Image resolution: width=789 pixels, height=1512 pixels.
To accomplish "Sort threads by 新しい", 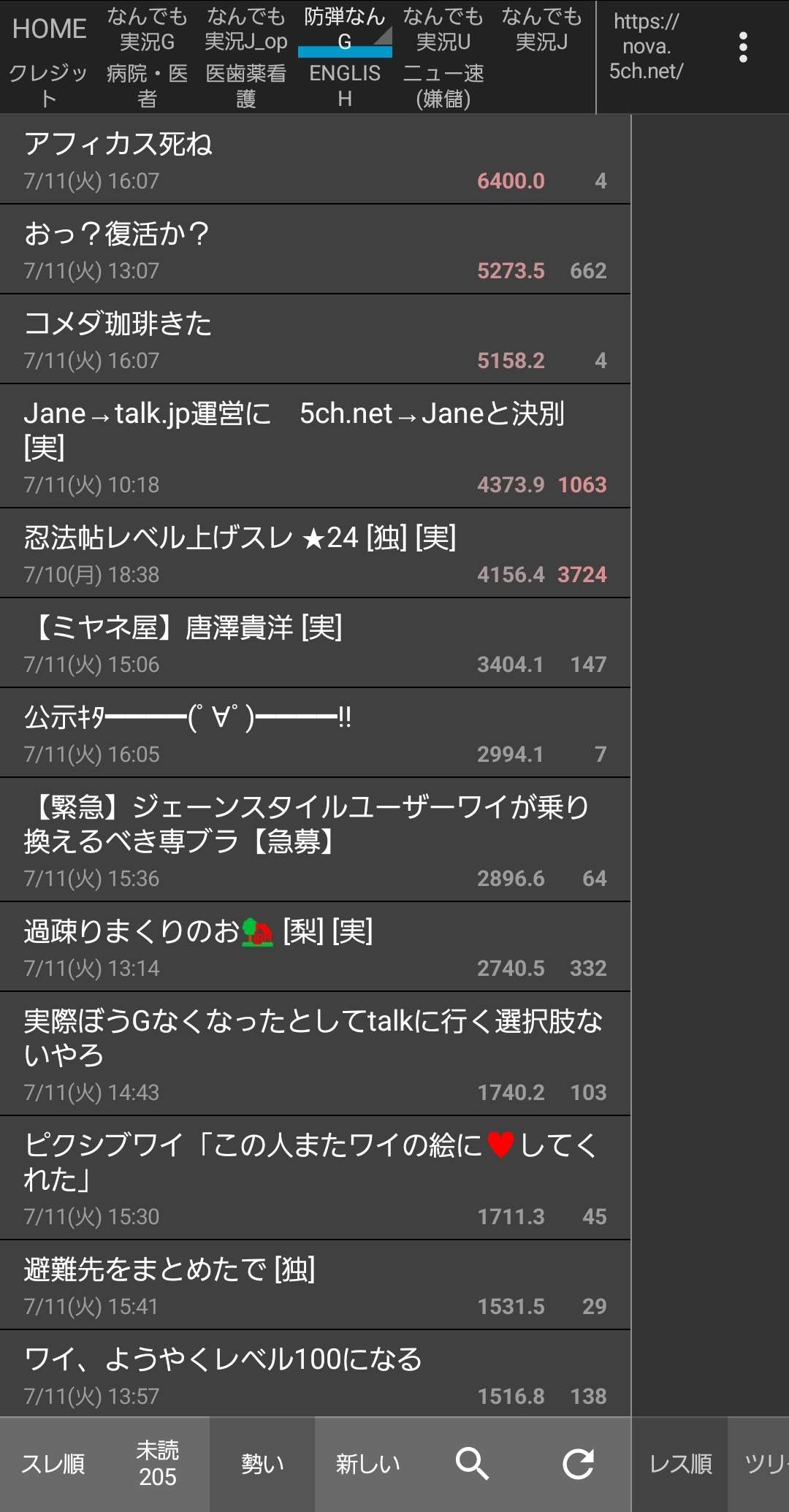I will tap(367, 1464).
